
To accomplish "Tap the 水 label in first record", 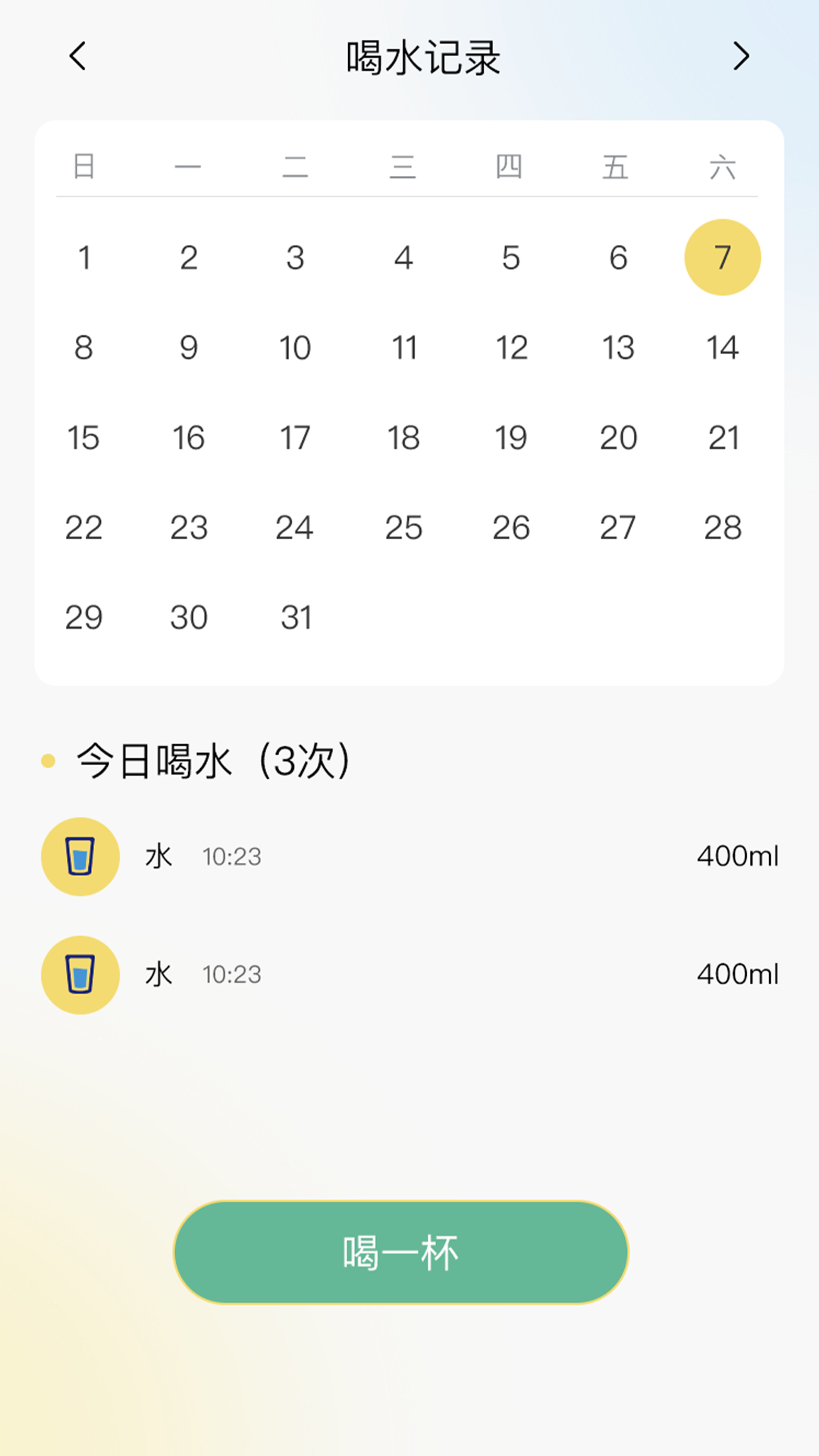I will point(158,855).
